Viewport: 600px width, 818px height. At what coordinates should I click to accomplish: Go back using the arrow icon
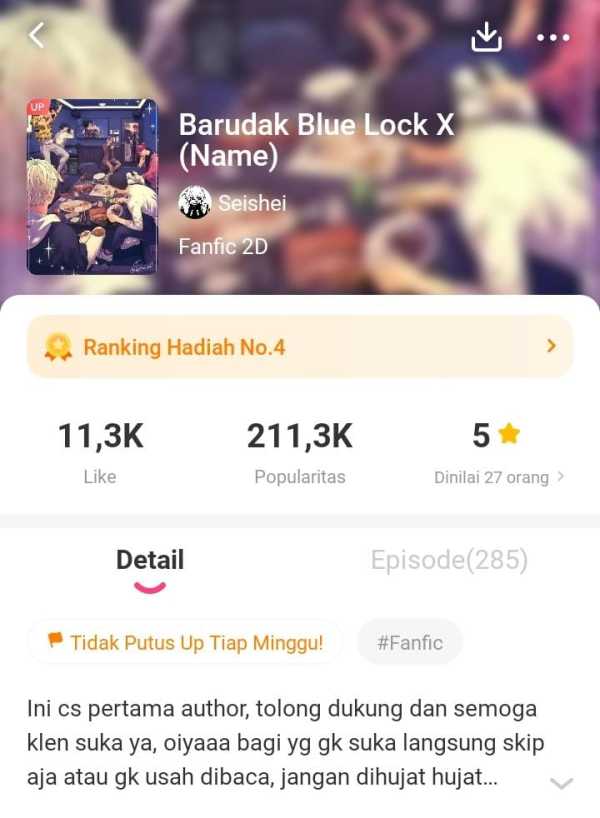[37, 36]
